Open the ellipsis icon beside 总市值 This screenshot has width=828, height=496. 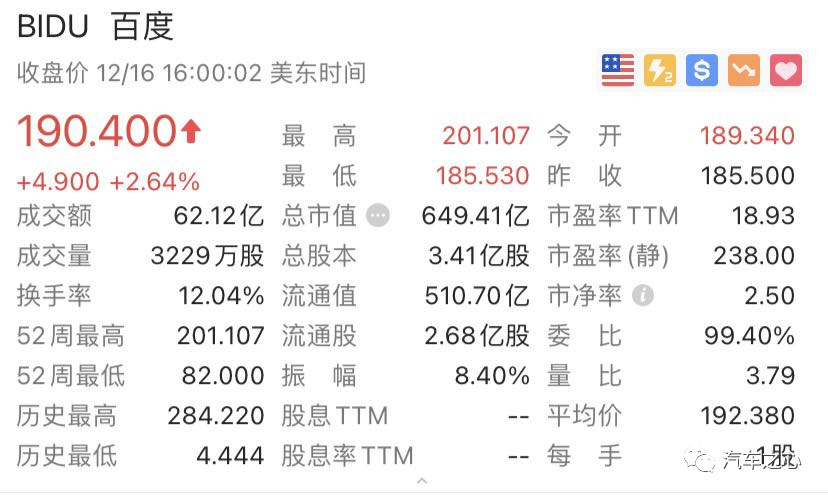378,216
